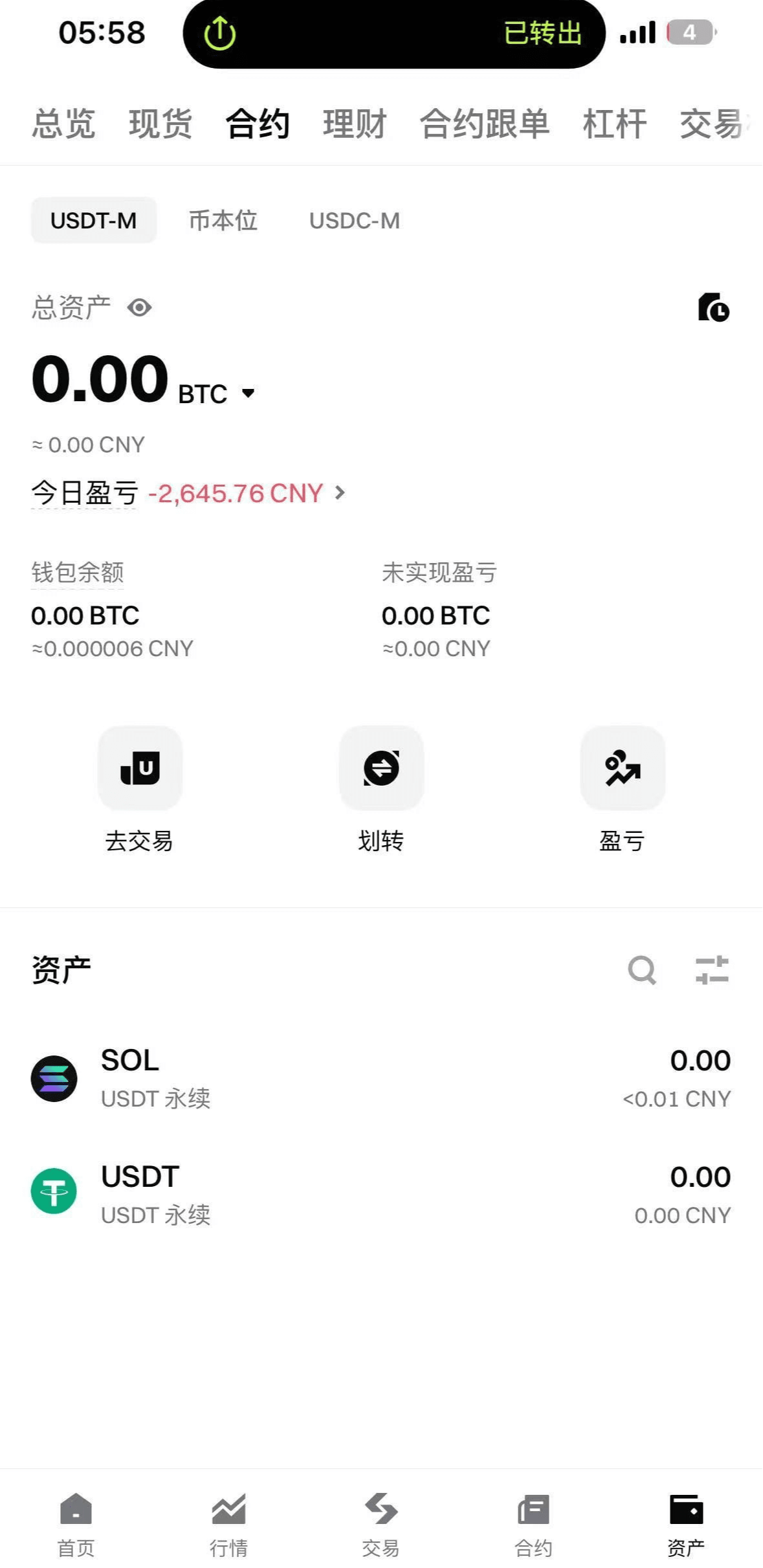763x1568 pixels.
Task: Select the 理财 tab
Action: coord(355,124)
